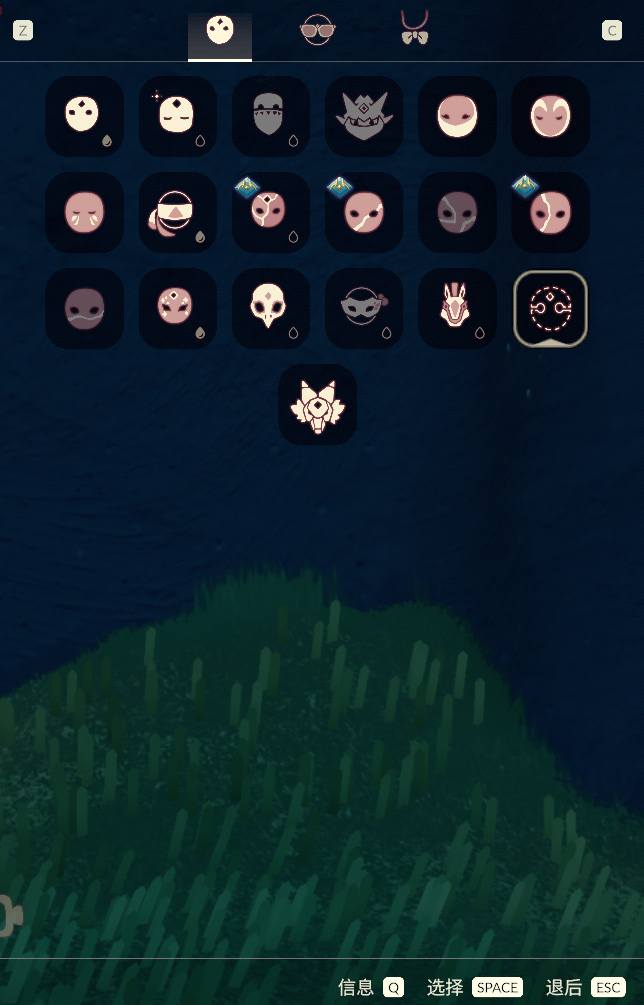
Task: Choose the gray masquerade mask with bow
Action: [364, 308]
